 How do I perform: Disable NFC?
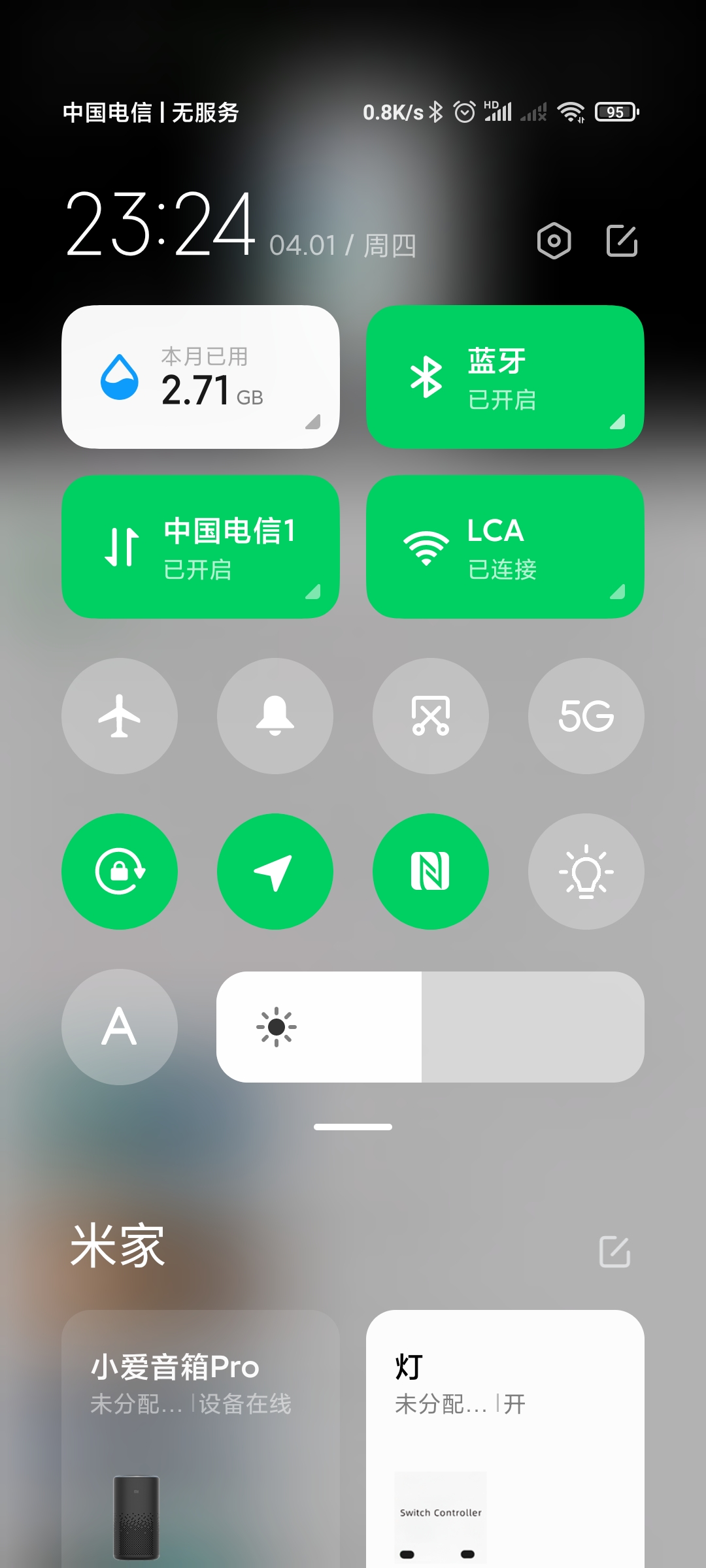[x=431, y=872]
